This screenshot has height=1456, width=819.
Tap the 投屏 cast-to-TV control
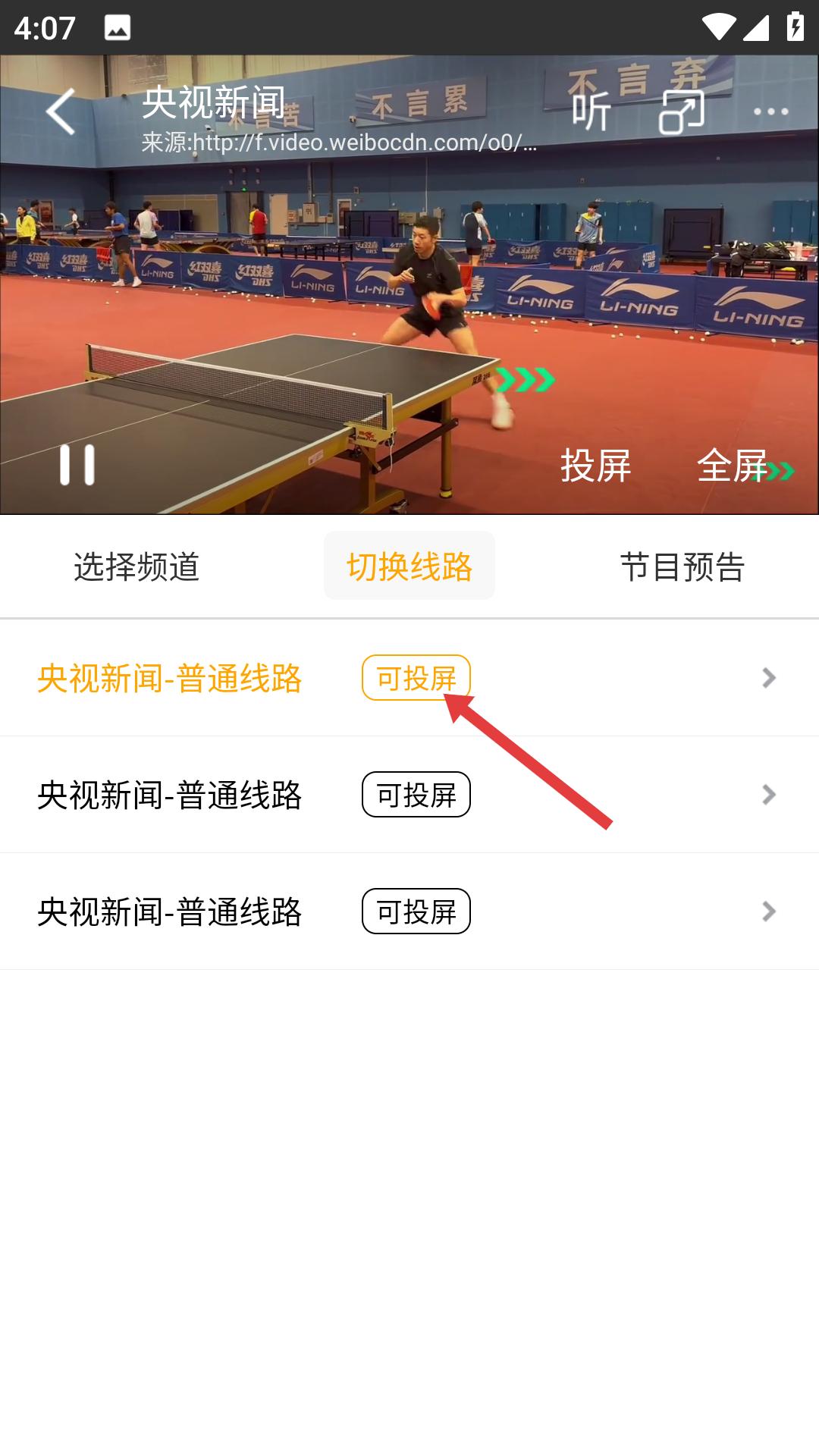596,468
